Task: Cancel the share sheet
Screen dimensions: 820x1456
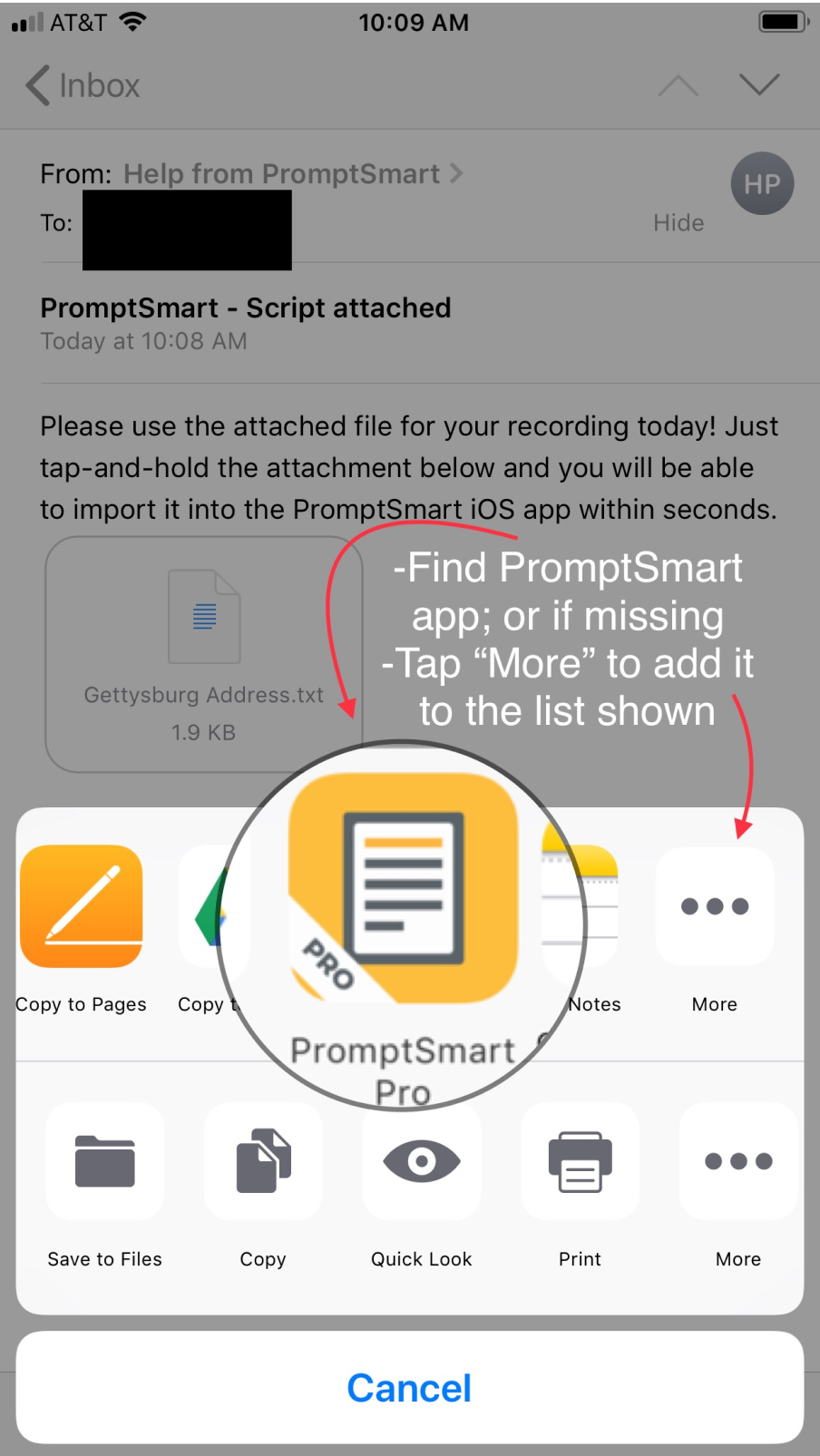Action: coord(410,1388)
